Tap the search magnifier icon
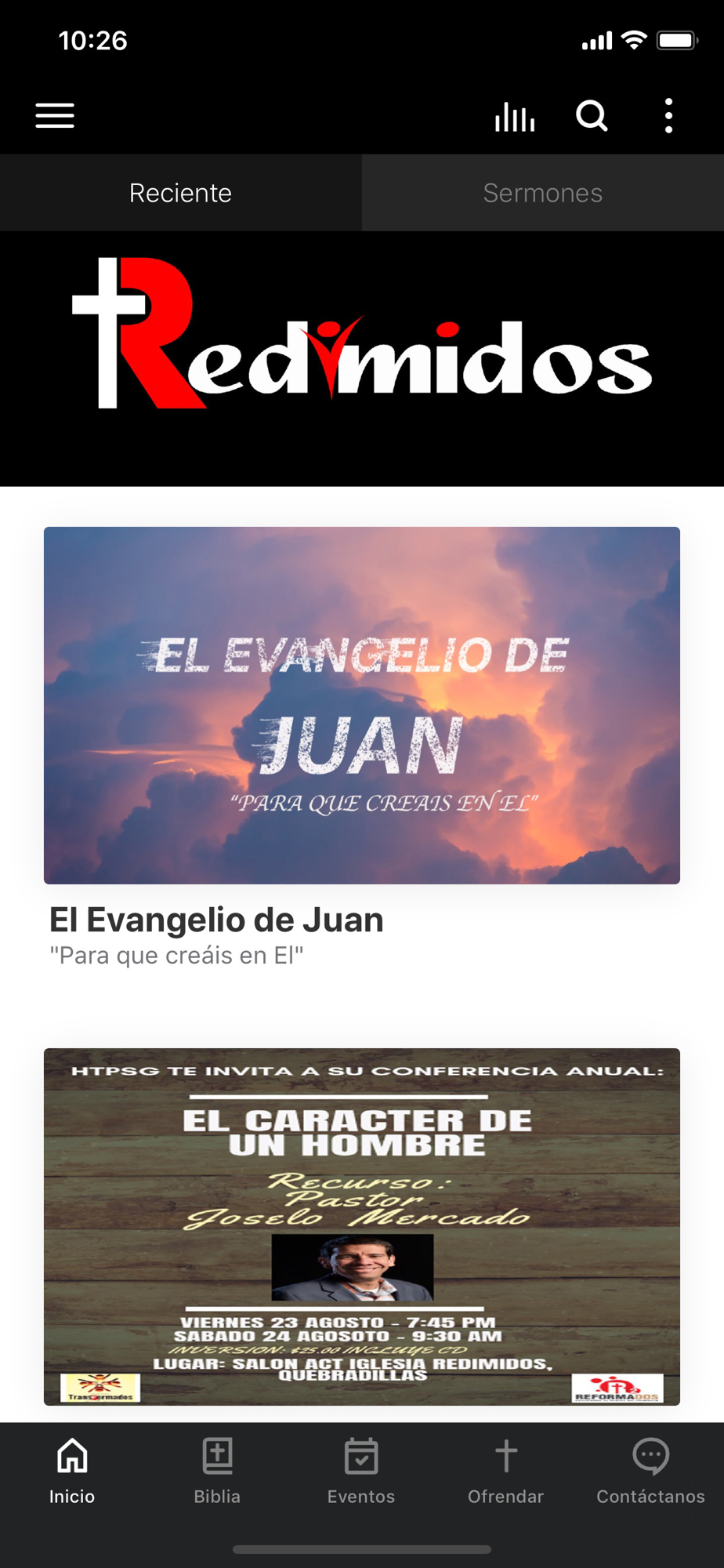724x1568 pixels. 592,116
